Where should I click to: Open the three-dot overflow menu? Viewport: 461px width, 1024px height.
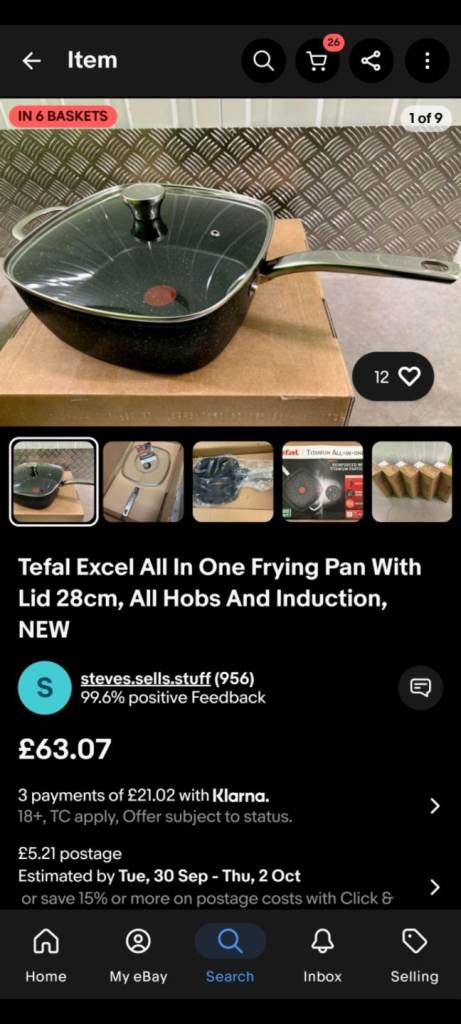click(x=426, y=61)
